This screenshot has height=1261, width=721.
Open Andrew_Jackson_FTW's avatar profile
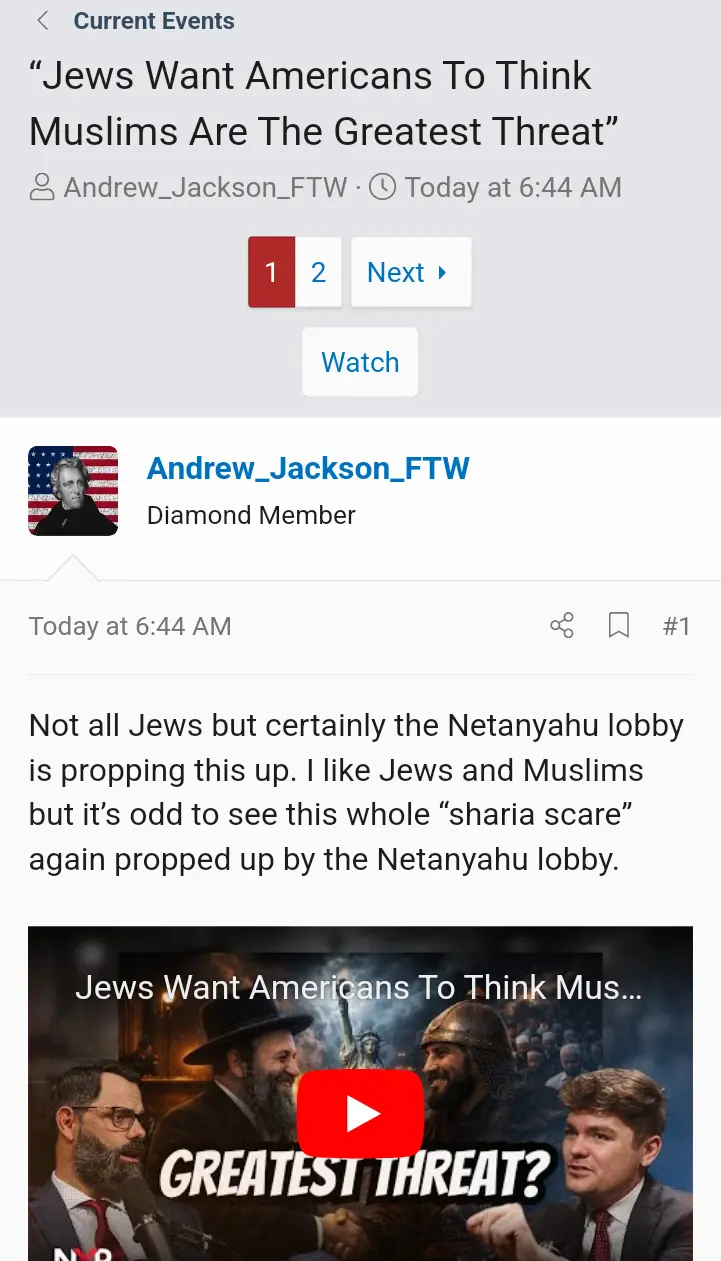click(x=73, y=491)
